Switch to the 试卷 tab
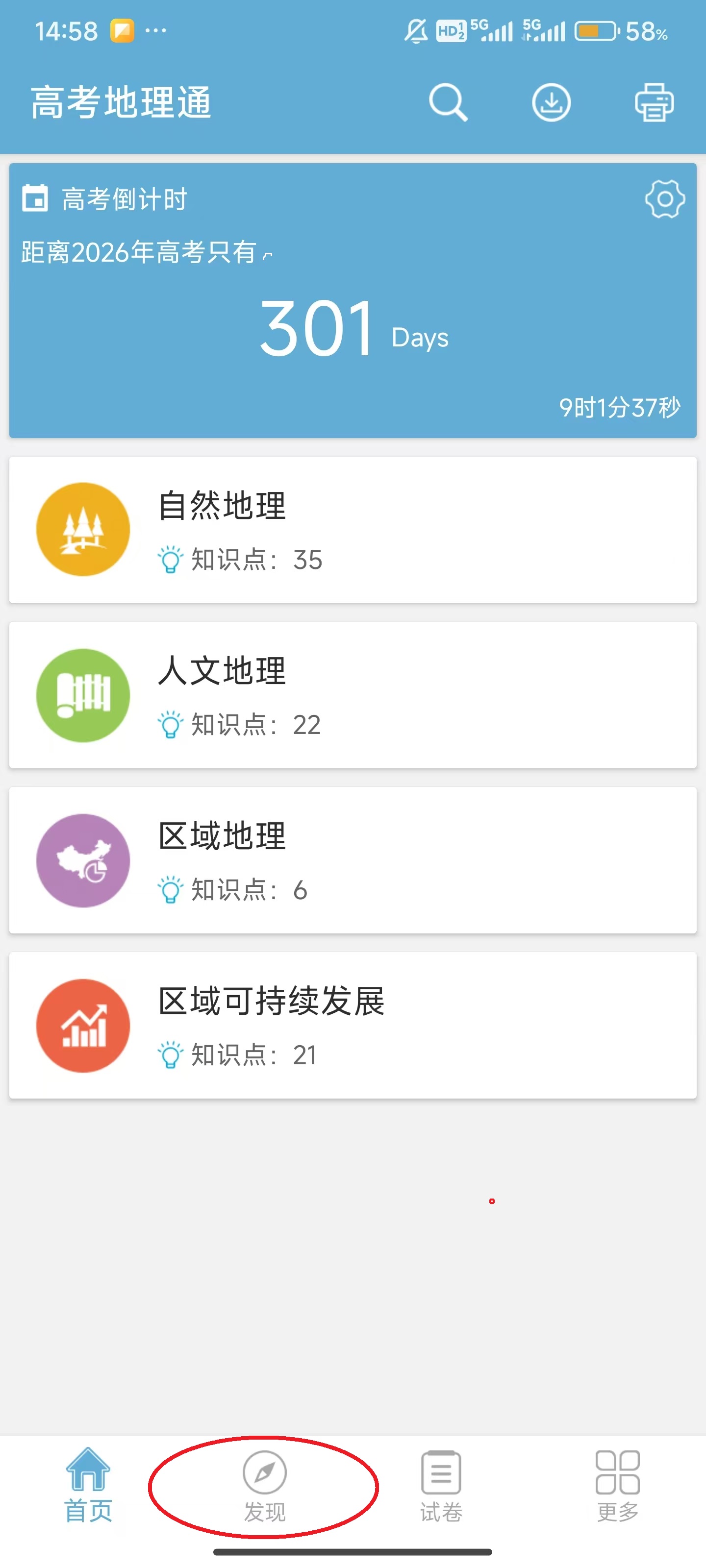The width and height of the screenshot is (706, 1568). tap(441, 1486)
